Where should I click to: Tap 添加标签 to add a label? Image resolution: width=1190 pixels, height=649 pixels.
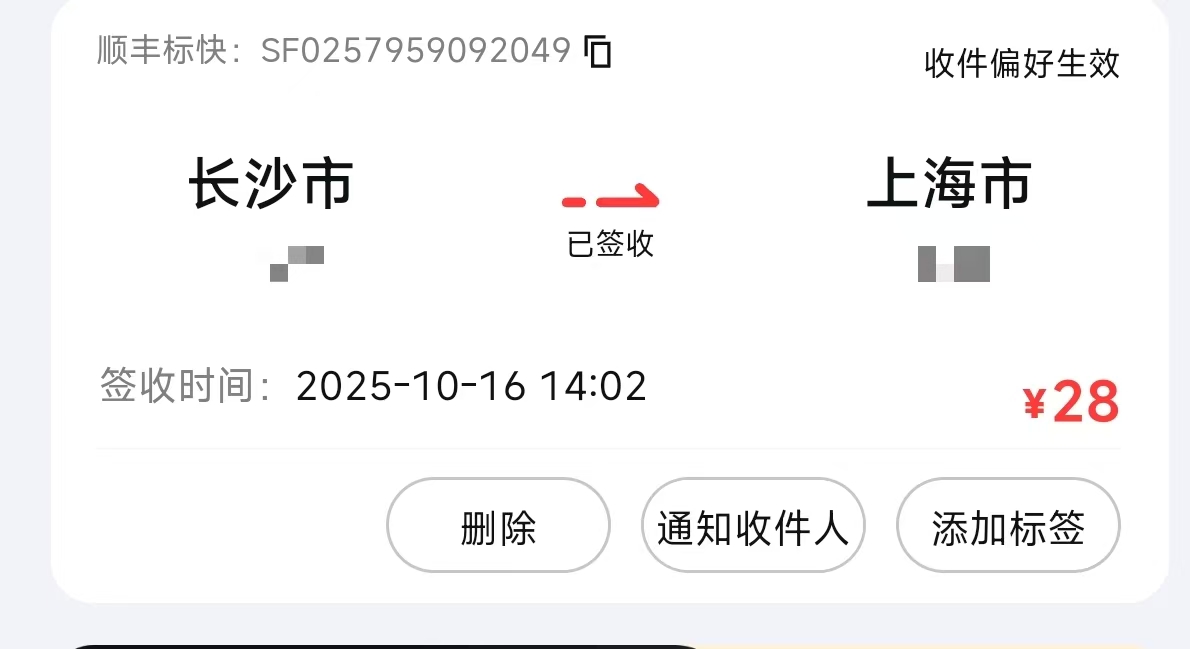pos(1007,526)
